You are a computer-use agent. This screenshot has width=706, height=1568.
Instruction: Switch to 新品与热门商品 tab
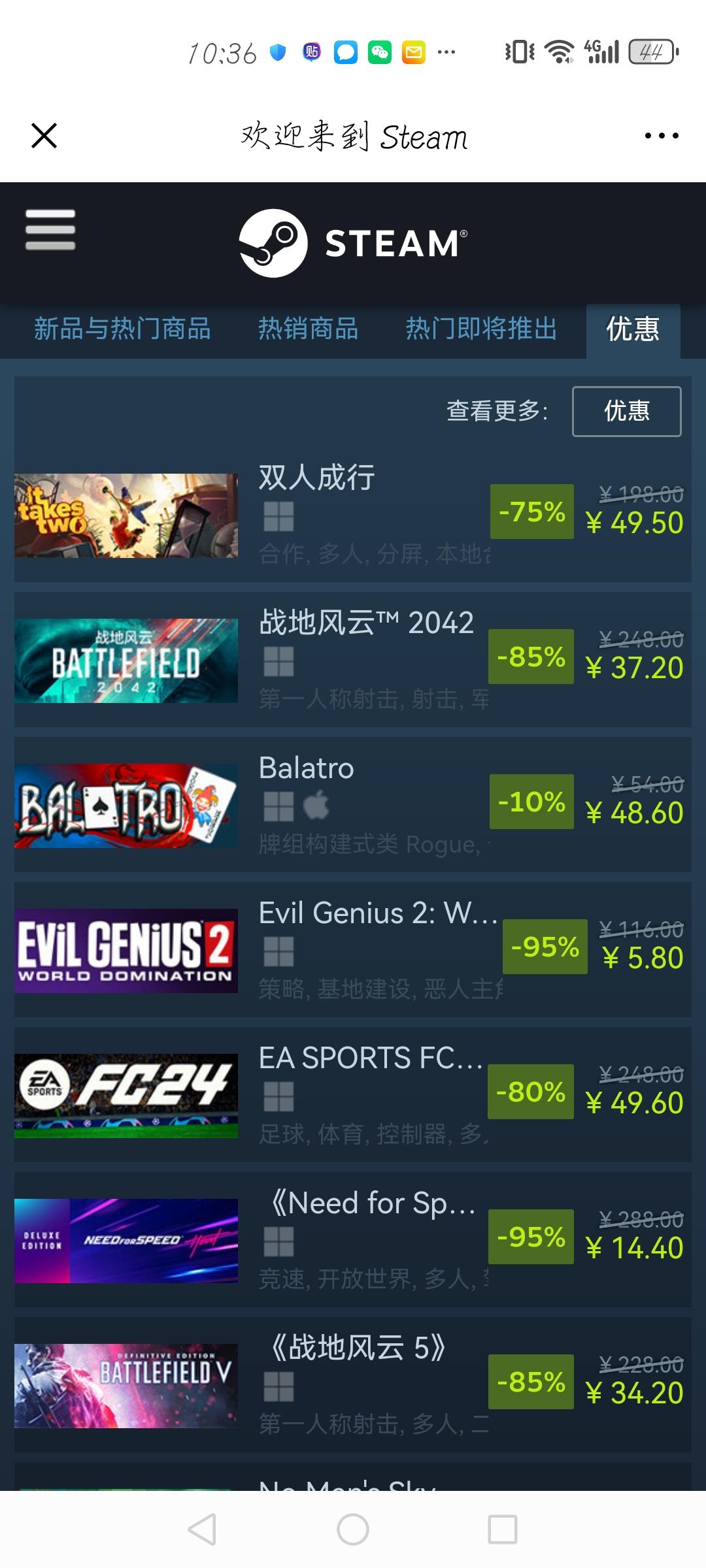(x=122, y=329)
